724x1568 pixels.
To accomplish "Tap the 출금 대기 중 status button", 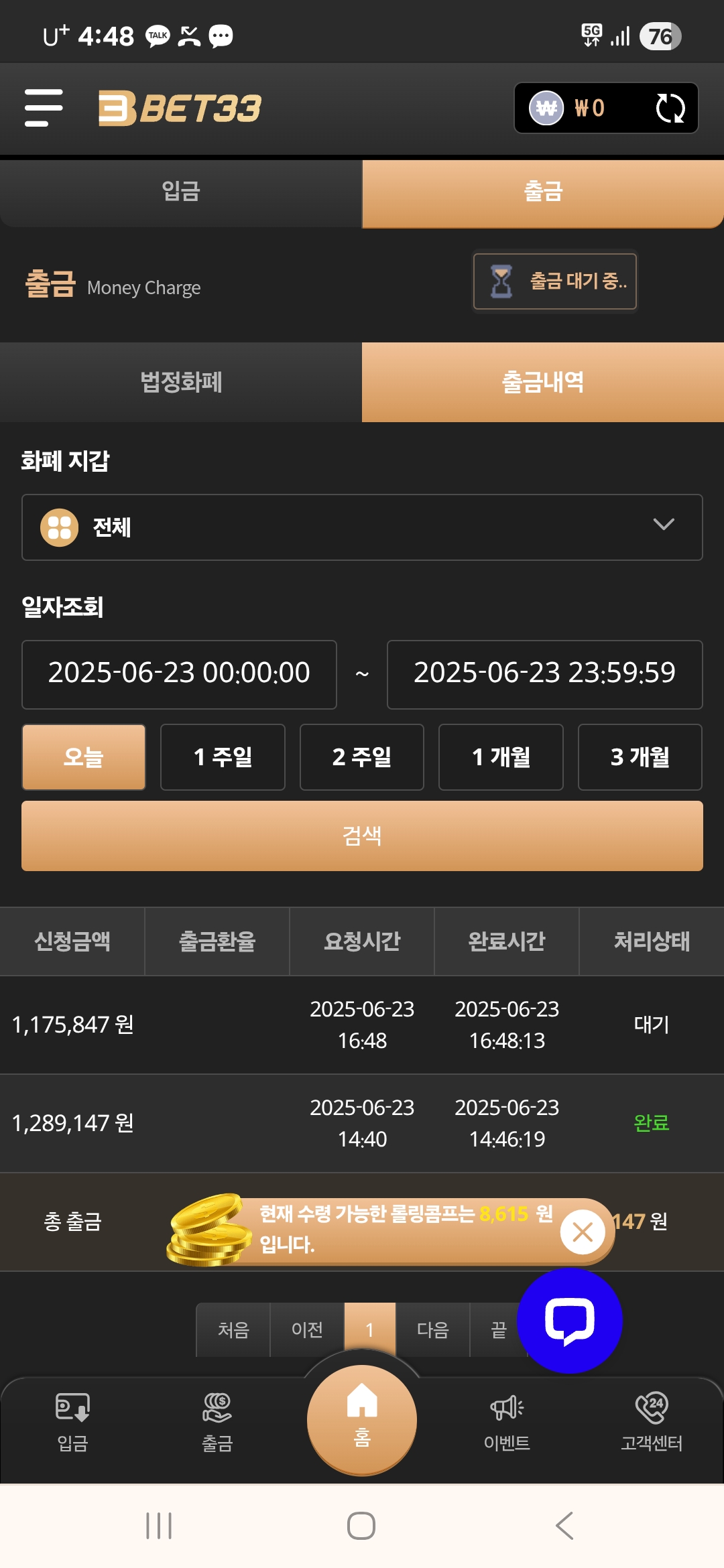I will click(x=555, y=281).
